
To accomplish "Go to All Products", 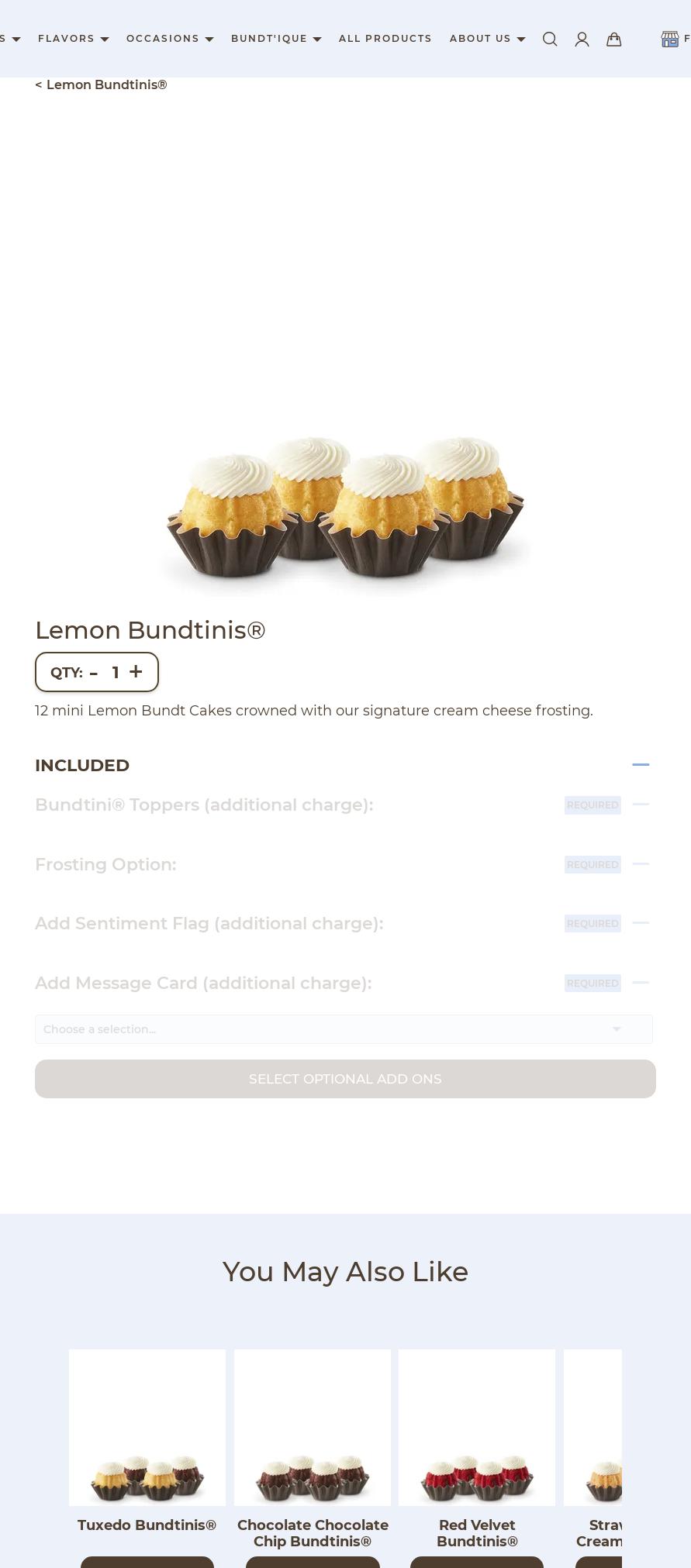I will 385,39.
